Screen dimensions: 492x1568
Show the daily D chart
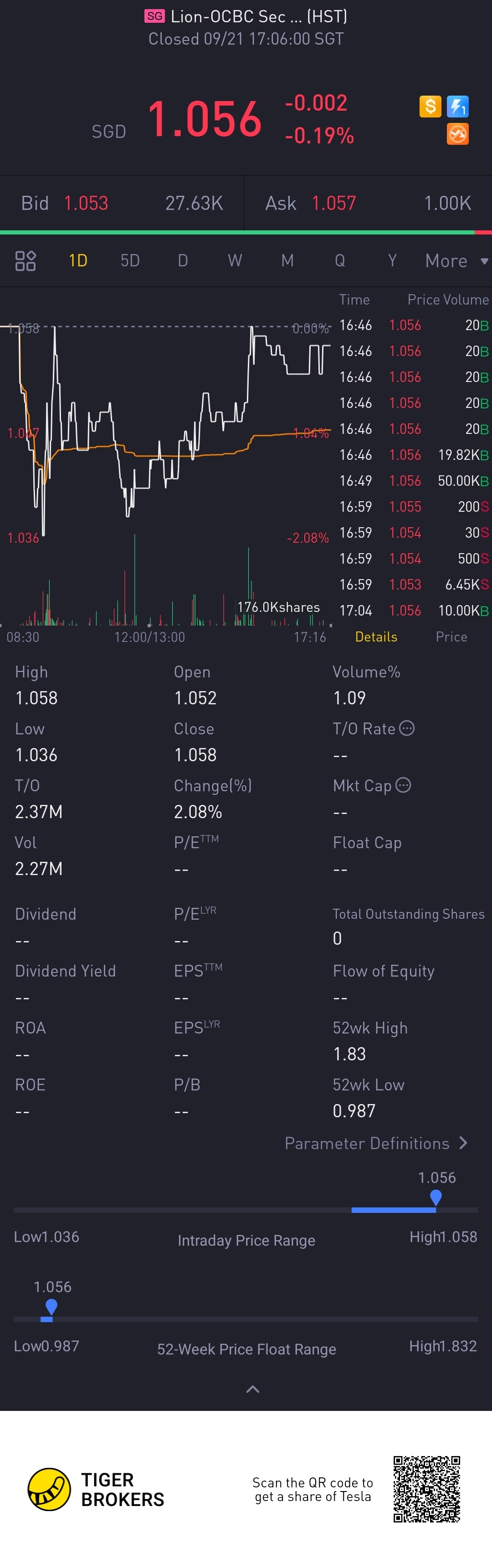click(183, 260)
